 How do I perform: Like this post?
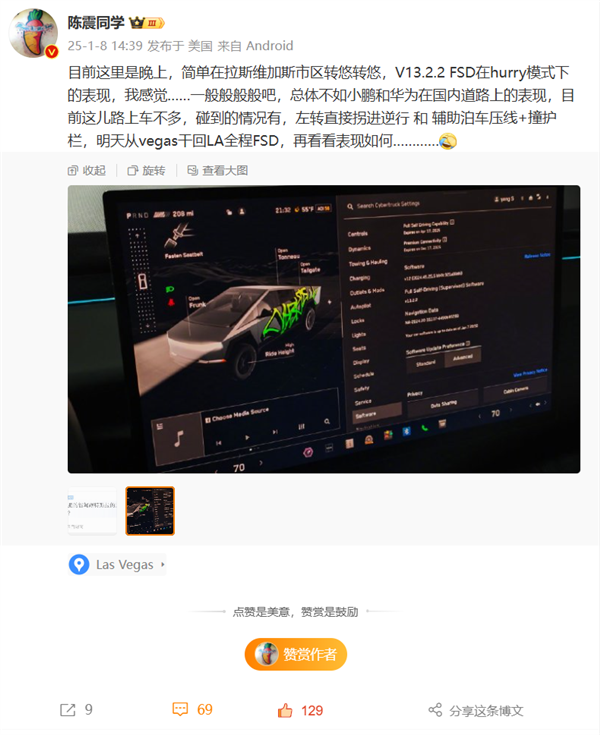(300, 710)
